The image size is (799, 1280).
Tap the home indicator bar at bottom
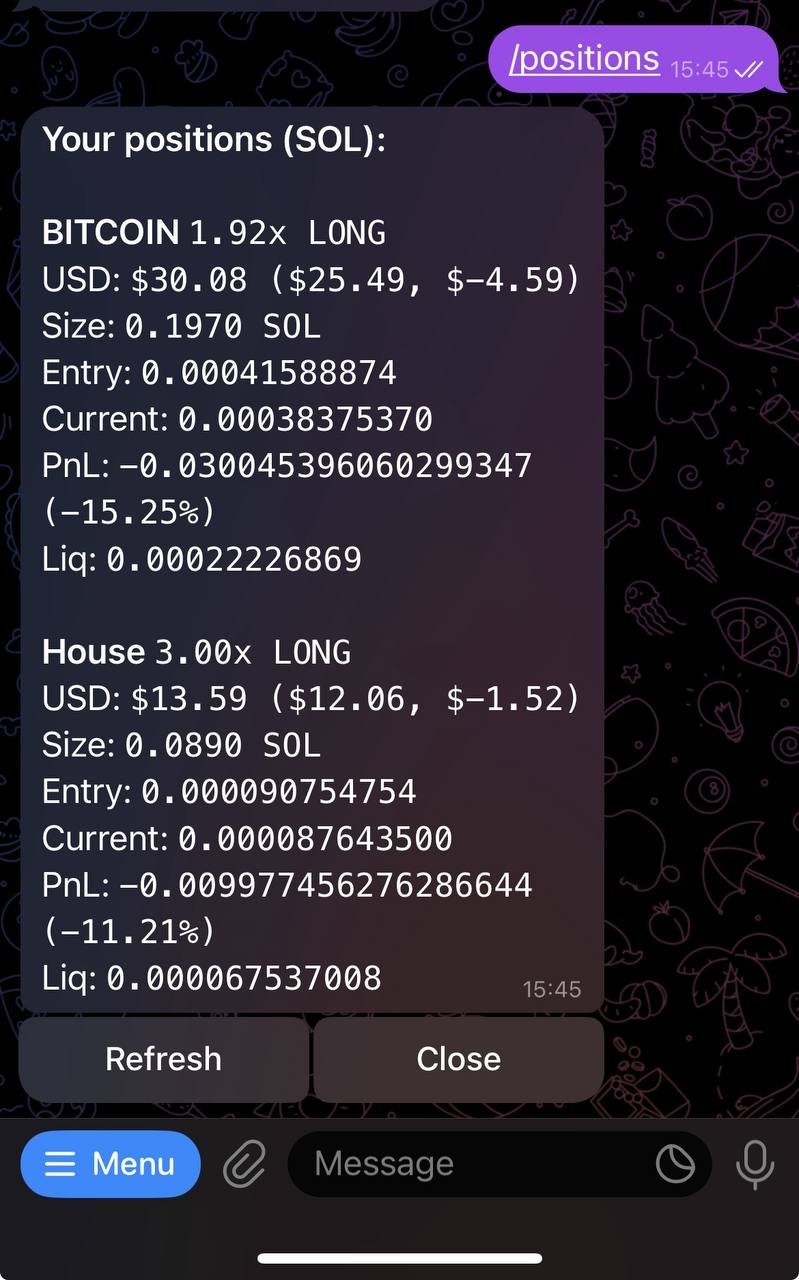coord(399,1258)
